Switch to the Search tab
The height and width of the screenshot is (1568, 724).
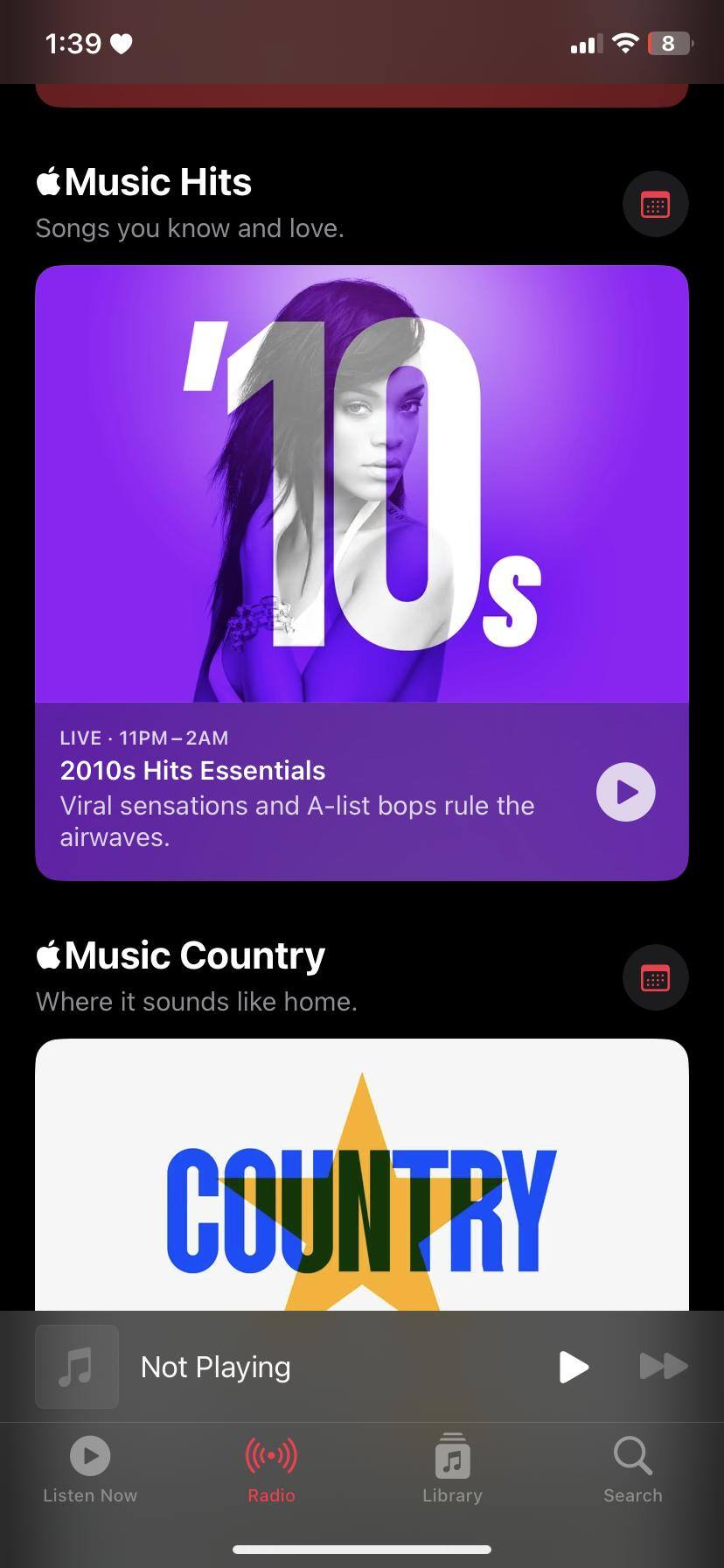point(632,1470)
